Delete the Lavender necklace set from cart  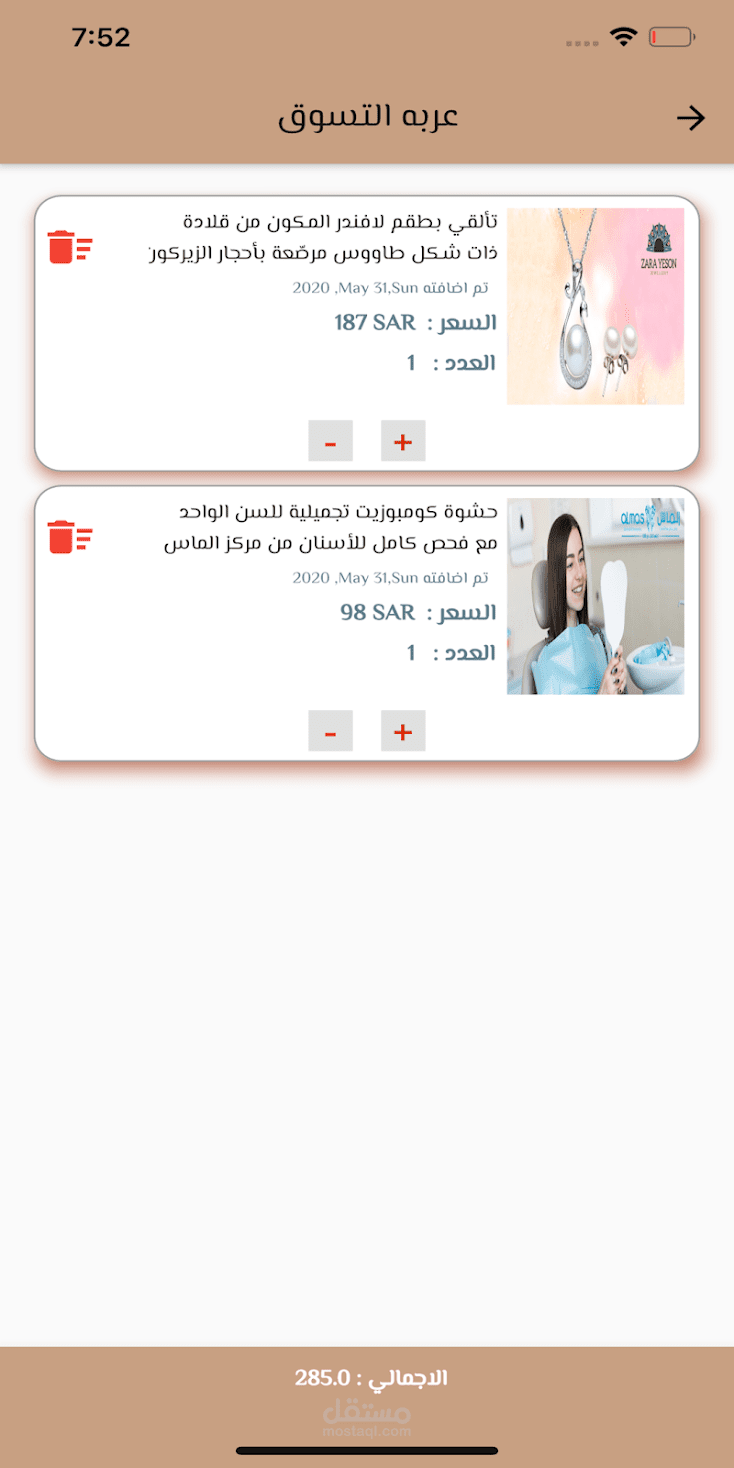tap(69, 246)
